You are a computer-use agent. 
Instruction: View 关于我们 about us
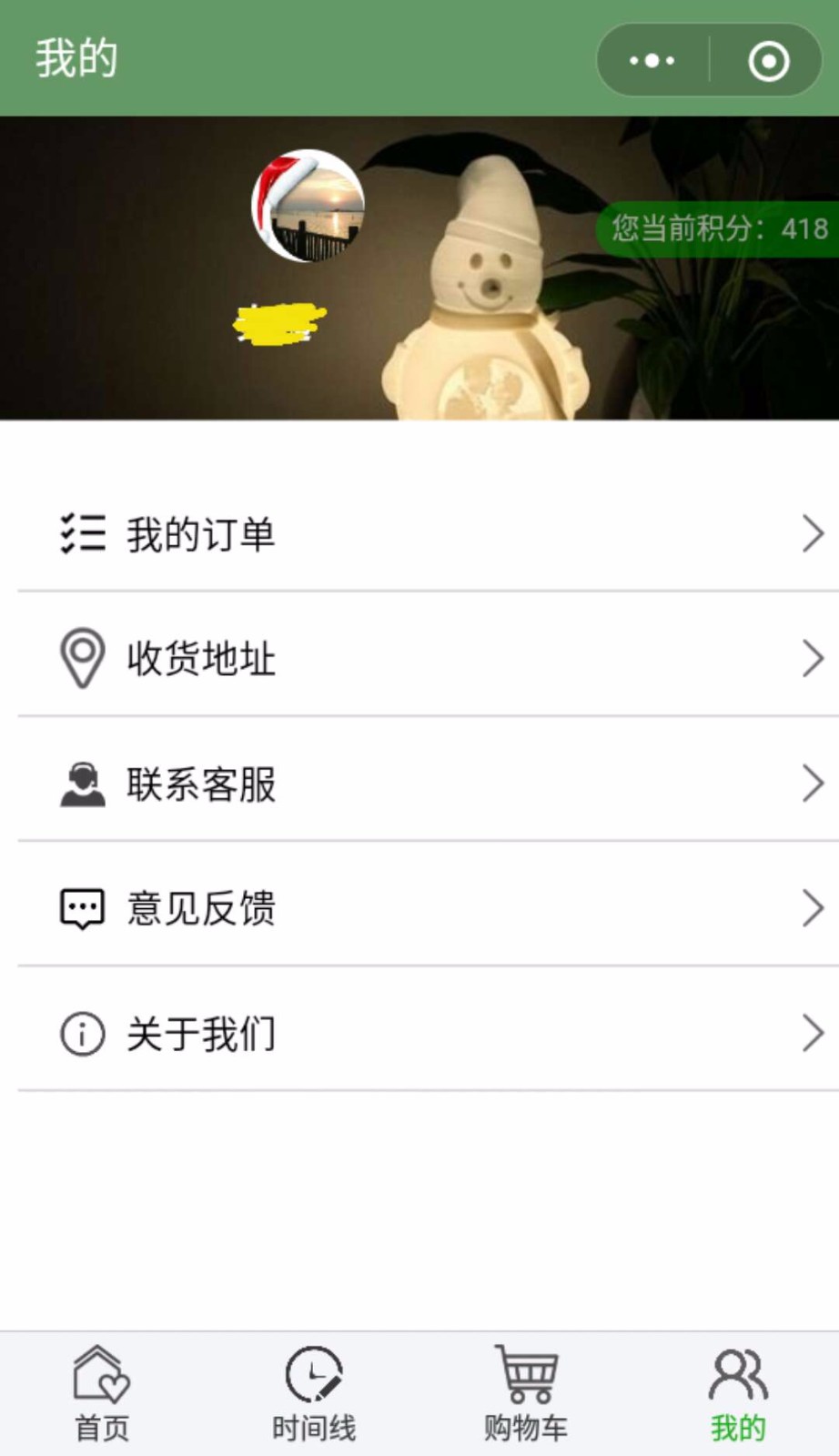[428, 1034]
